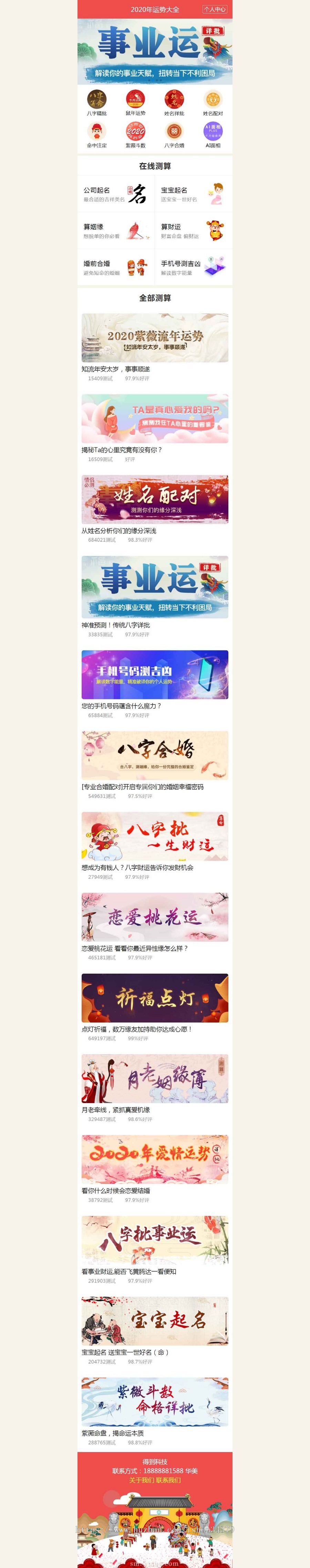This screenshot has height=1568, width=310.
Task: Tap the 关于我们 footer link
Action: pyautogui.click(x=141, y=1480)
